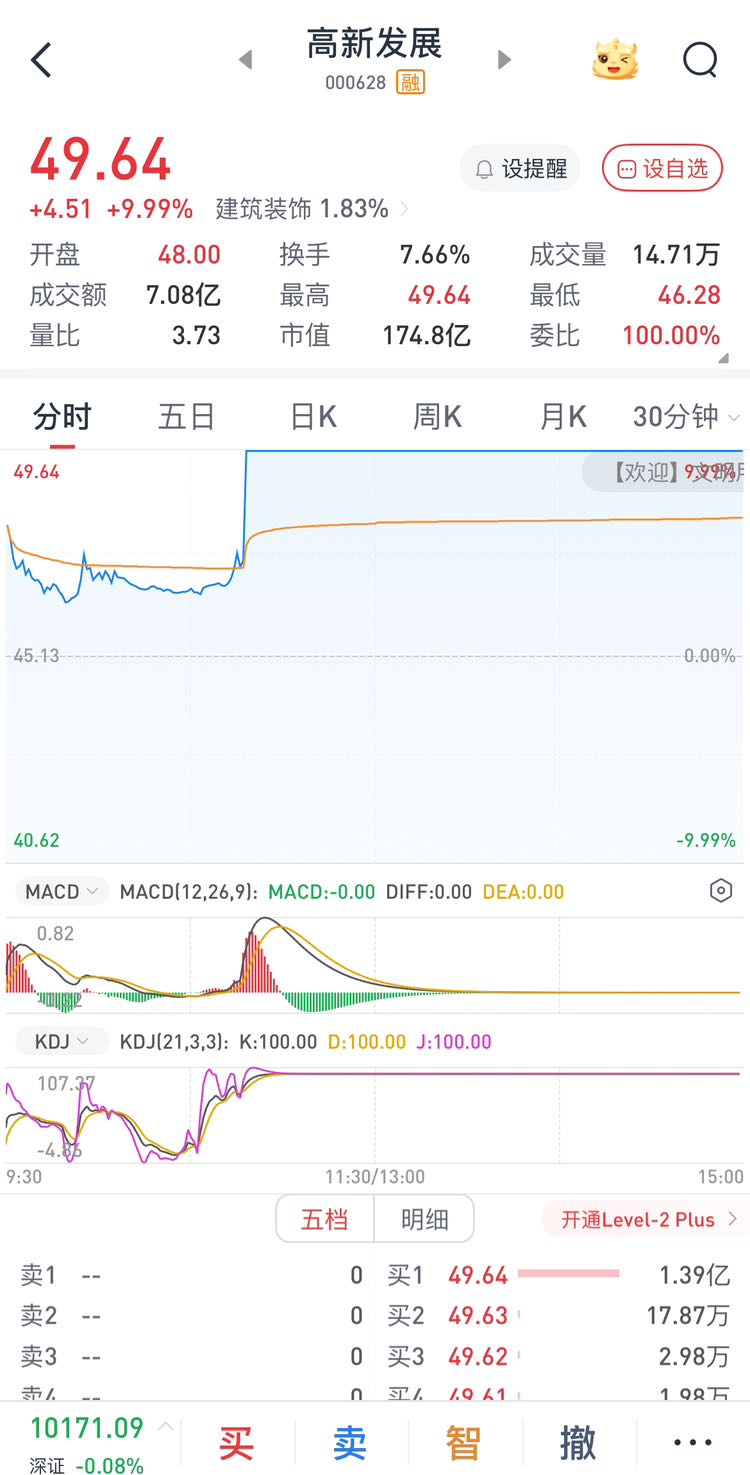The height and width of the screenshot is (1475, 750).
Task: Open the search magnifier icon
Action: [x=700, y=61]
